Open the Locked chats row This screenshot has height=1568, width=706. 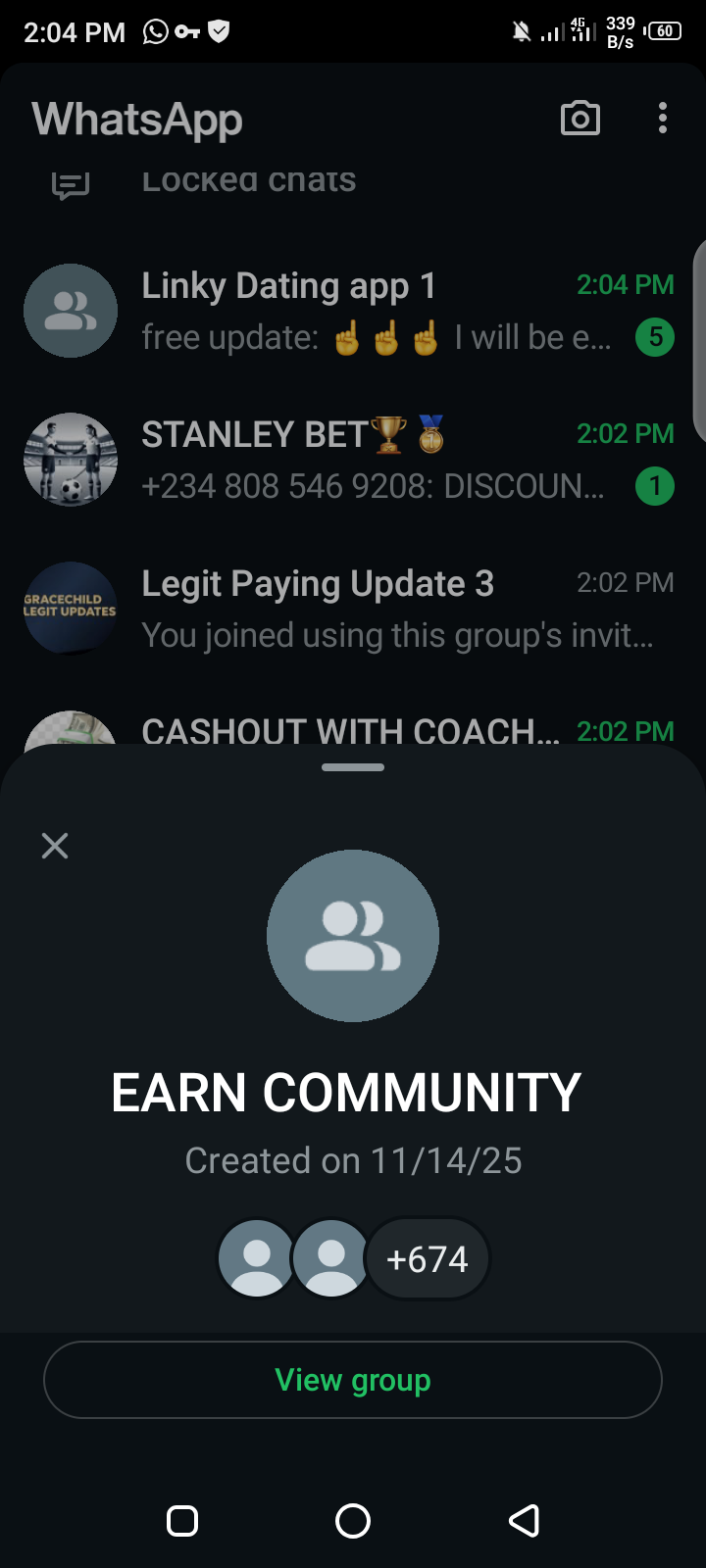(x=249, y=183)
